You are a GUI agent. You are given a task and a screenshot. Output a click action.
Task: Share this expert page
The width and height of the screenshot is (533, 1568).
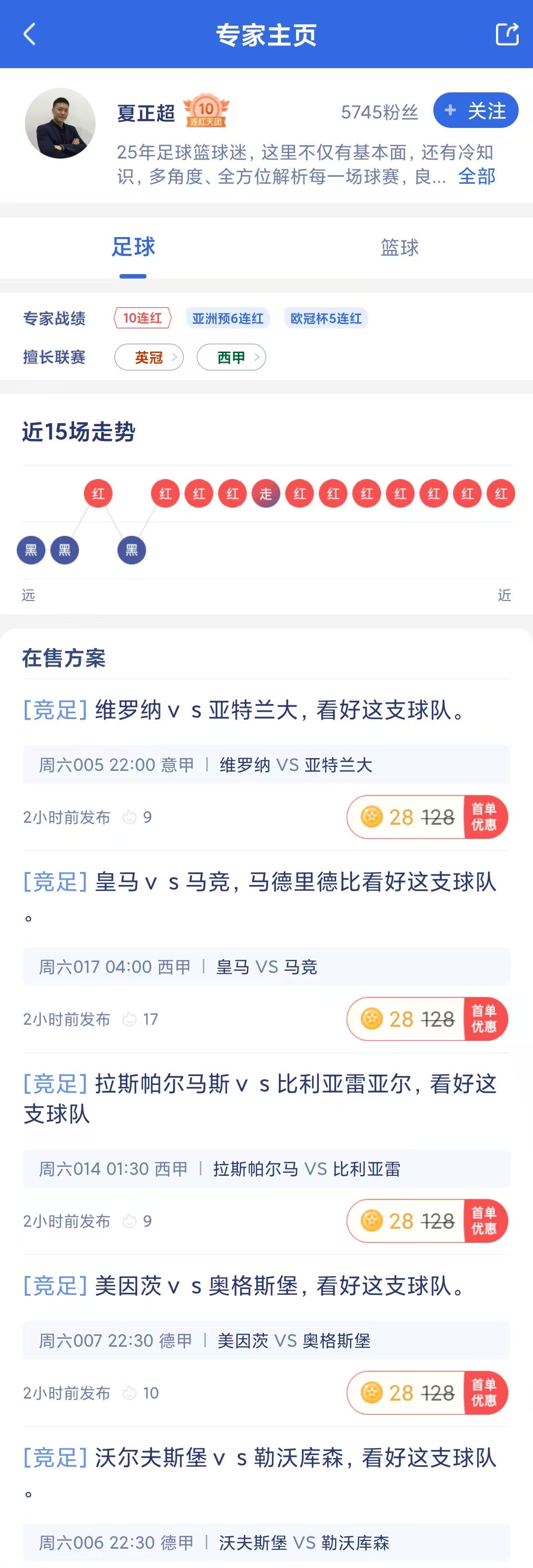tap(506, 34)
